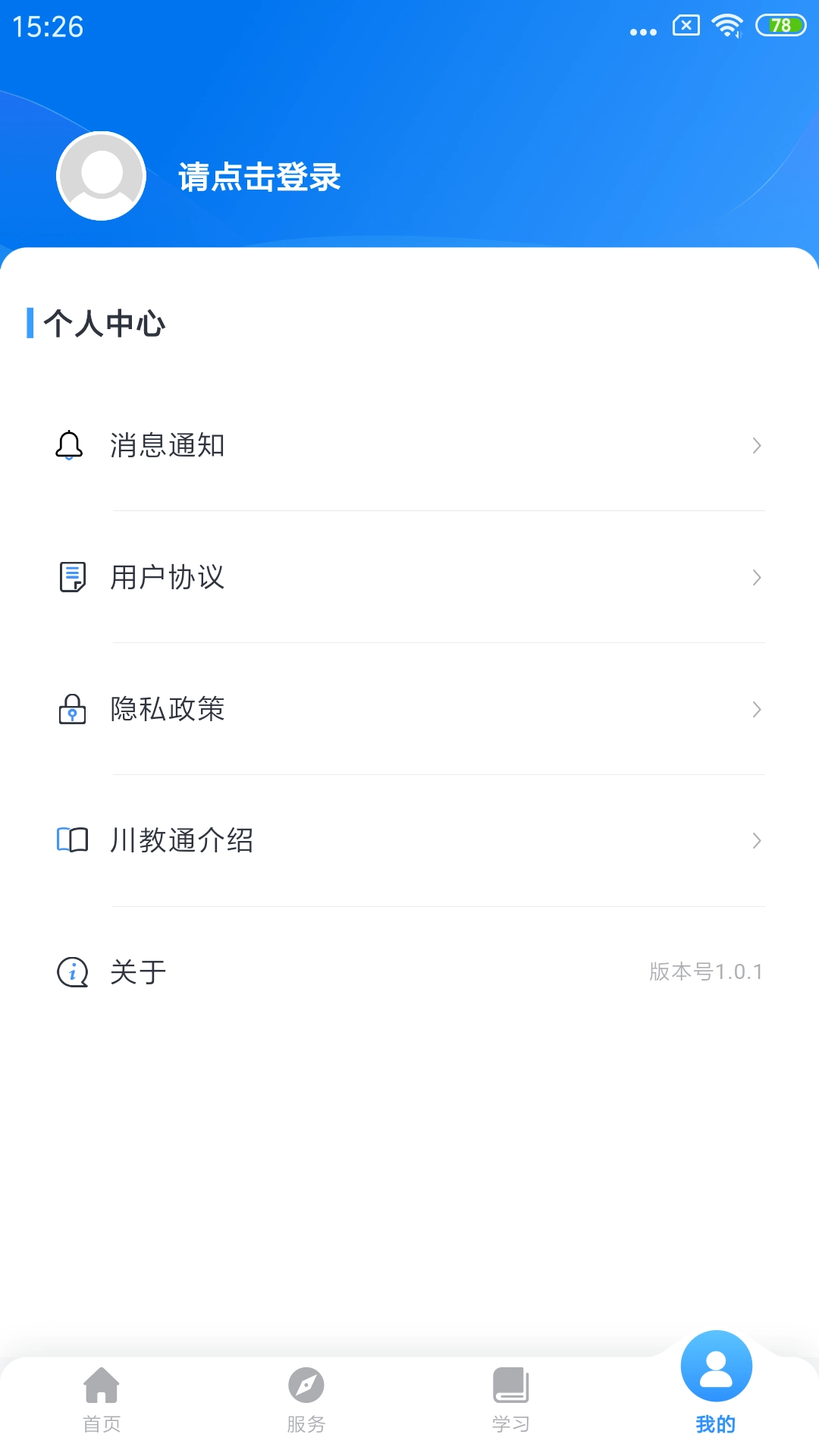Tap 请点击登录 to log in

260,177
